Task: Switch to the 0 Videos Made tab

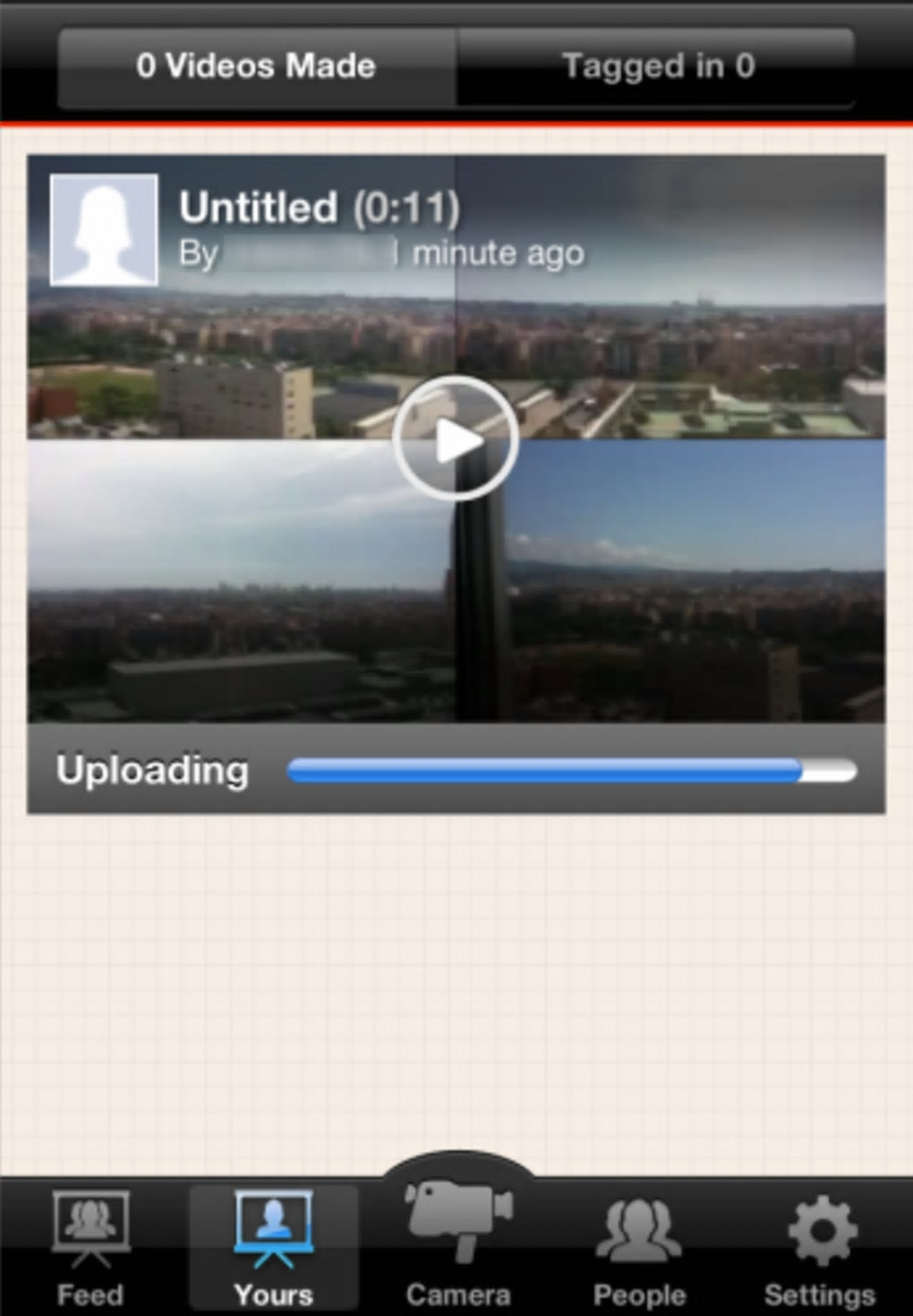Action: 257,67
